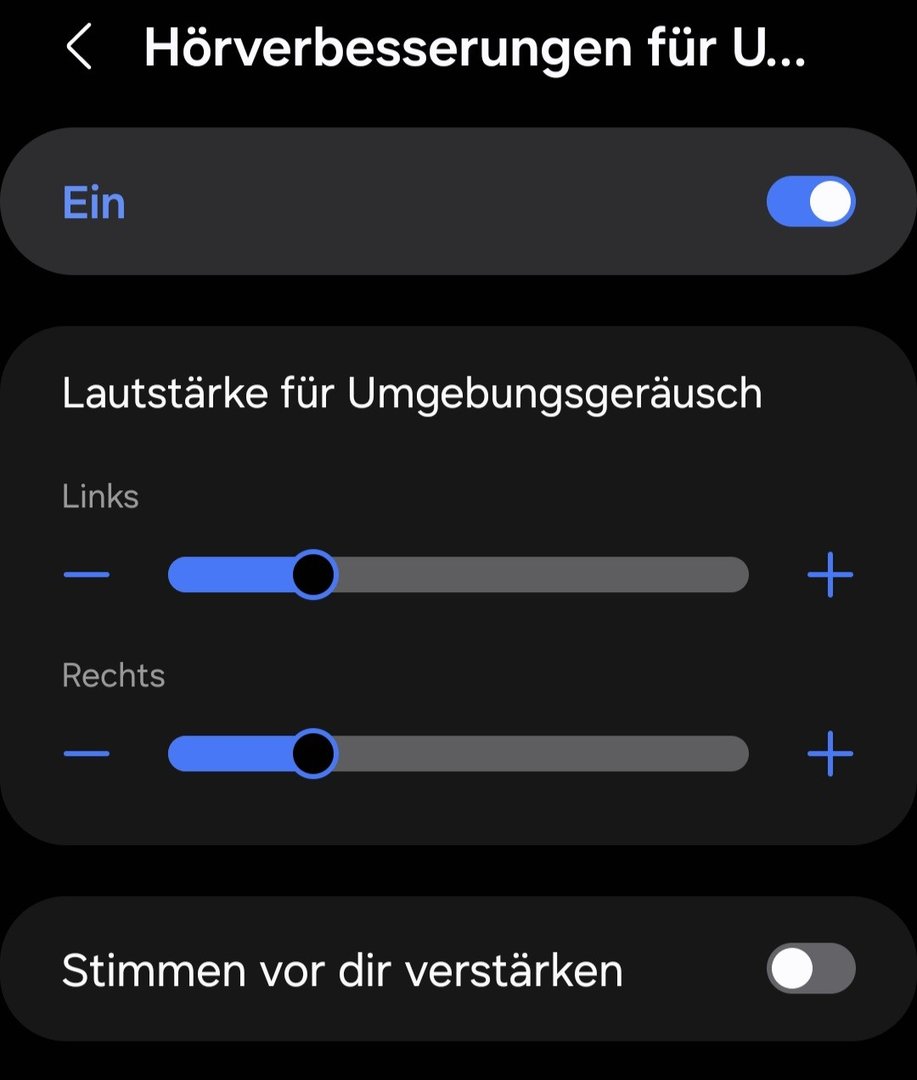Turn off the Ein main switch
The height and width of the screenshot is (1080, 917).
(810, 202)
